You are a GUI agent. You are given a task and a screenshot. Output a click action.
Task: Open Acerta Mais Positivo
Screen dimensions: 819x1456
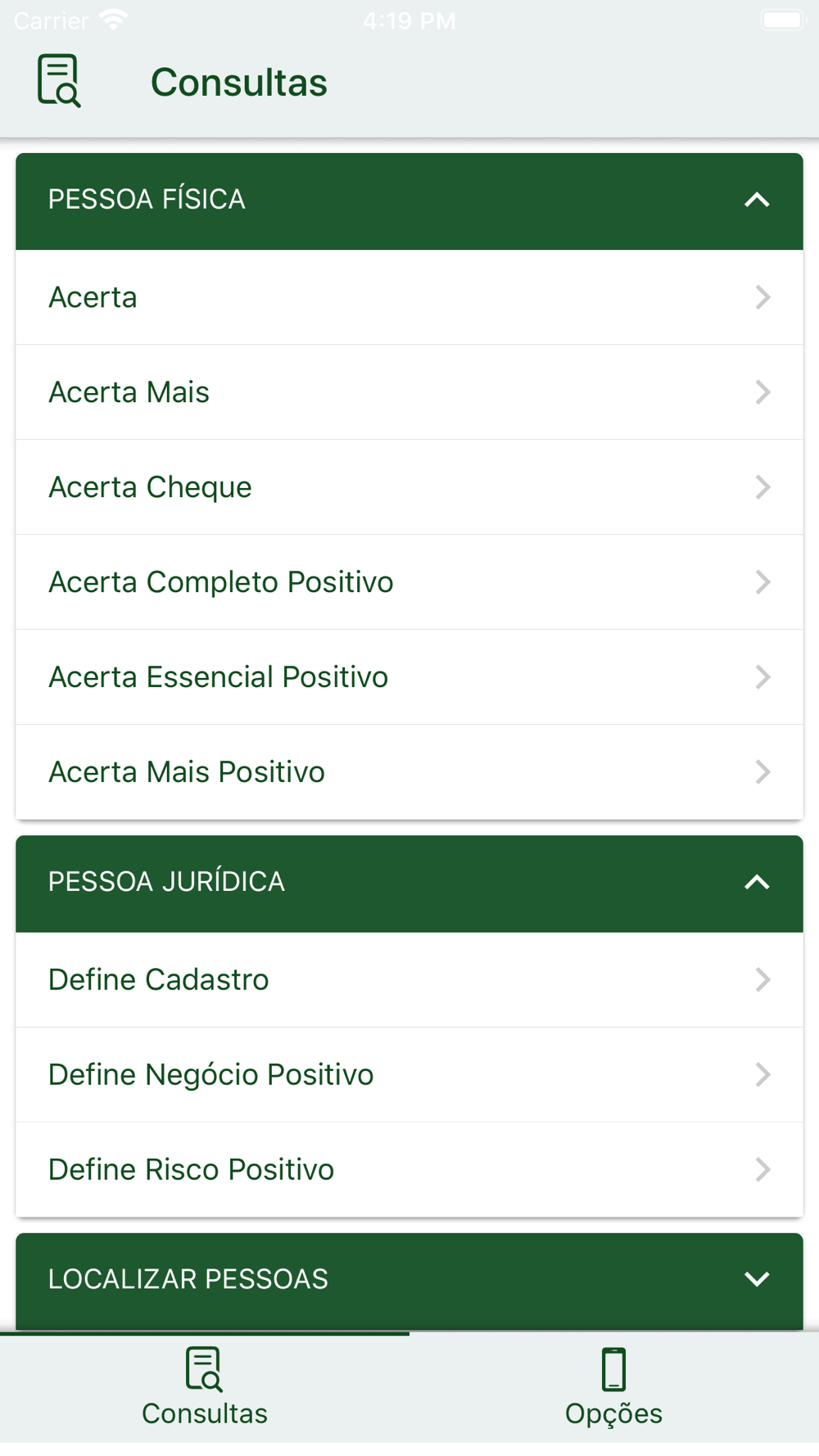pyautogui.click(x=409, y=772)
